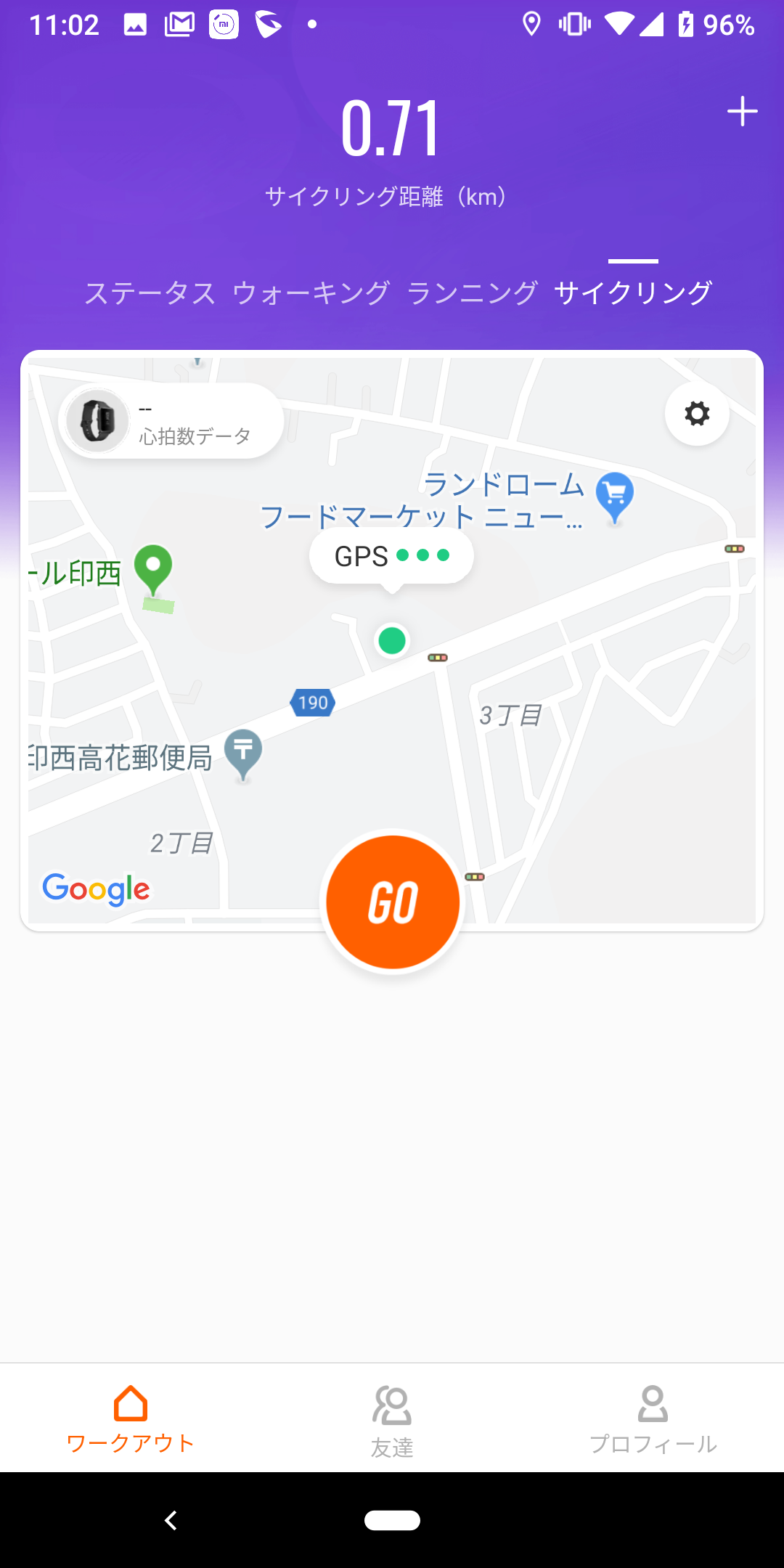Select the サイクリング tab
This screenshot has height=1568, width=784.
tap(633, 293)
